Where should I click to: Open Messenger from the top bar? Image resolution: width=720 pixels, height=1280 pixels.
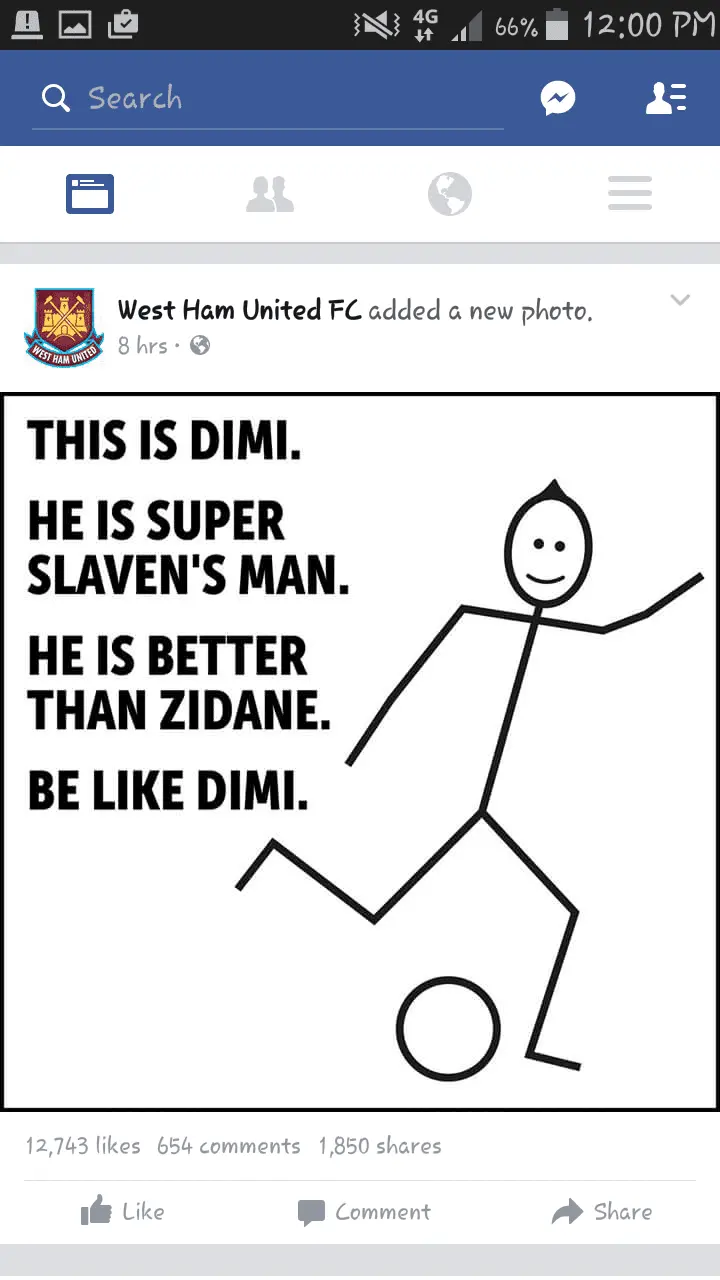558,98
